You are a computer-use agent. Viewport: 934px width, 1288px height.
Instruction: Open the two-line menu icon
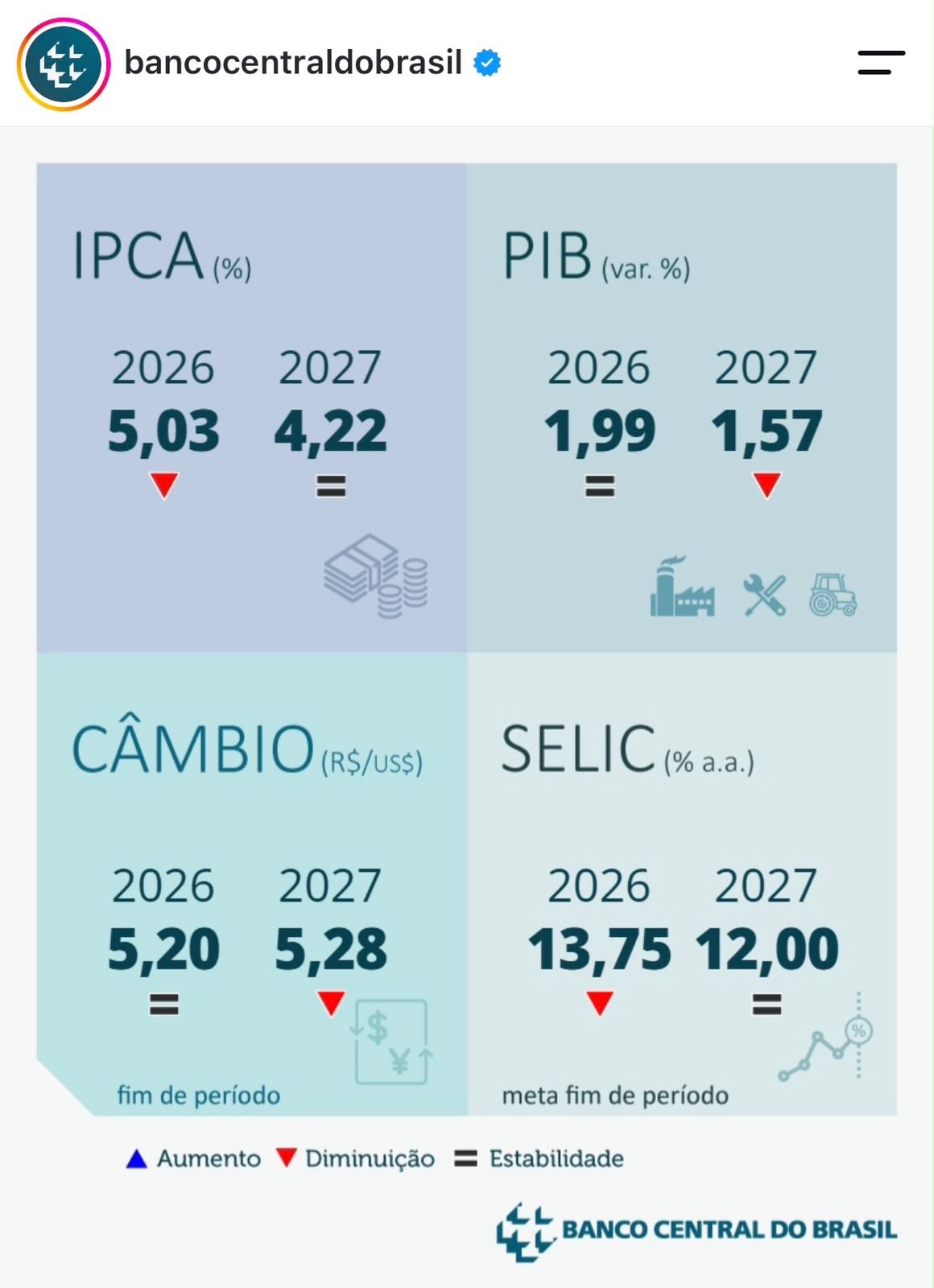pyautogui.click(x=881, y=63)
